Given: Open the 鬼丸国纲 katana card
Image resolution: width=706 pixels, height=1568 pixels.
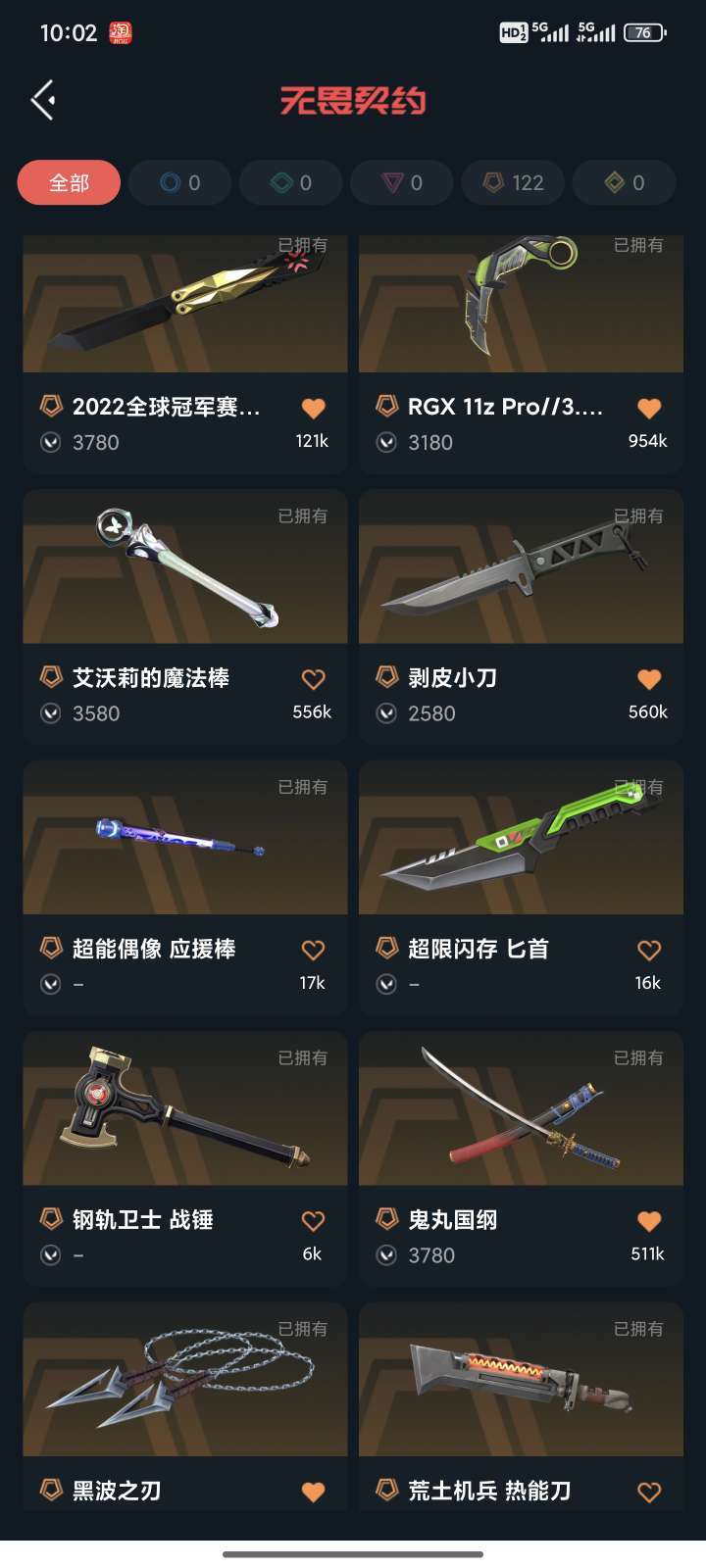Looking at the screenshot, I should pyautogui.click(x=521, y=1158).
